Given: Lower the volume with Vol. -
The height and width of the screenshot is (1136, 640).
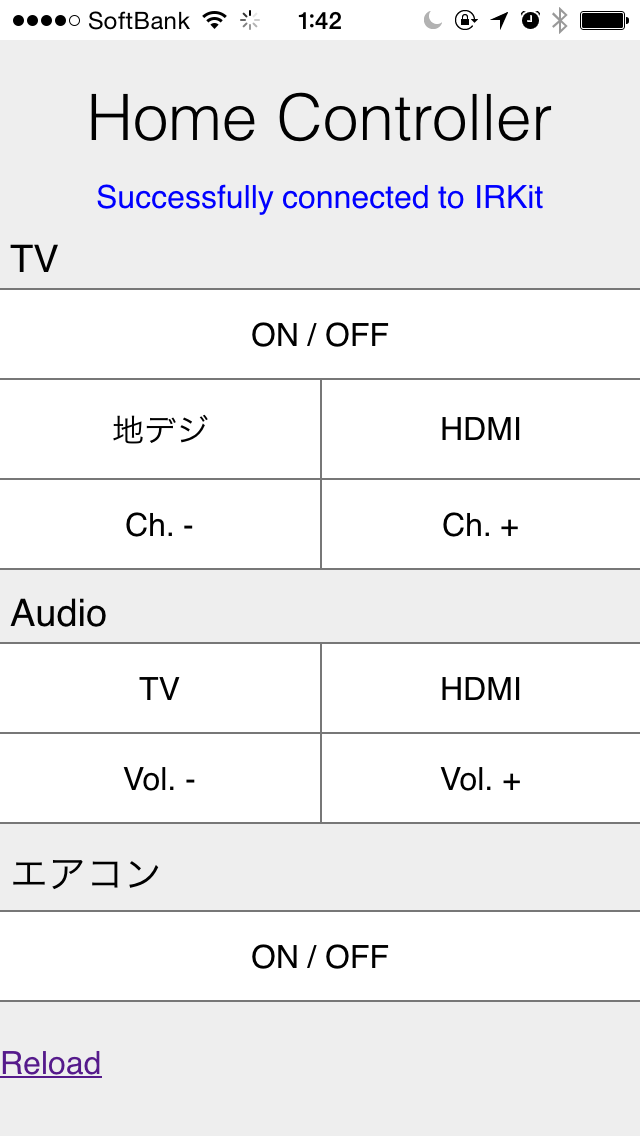Looking at the screenshot, I should (x=160, y=779).
